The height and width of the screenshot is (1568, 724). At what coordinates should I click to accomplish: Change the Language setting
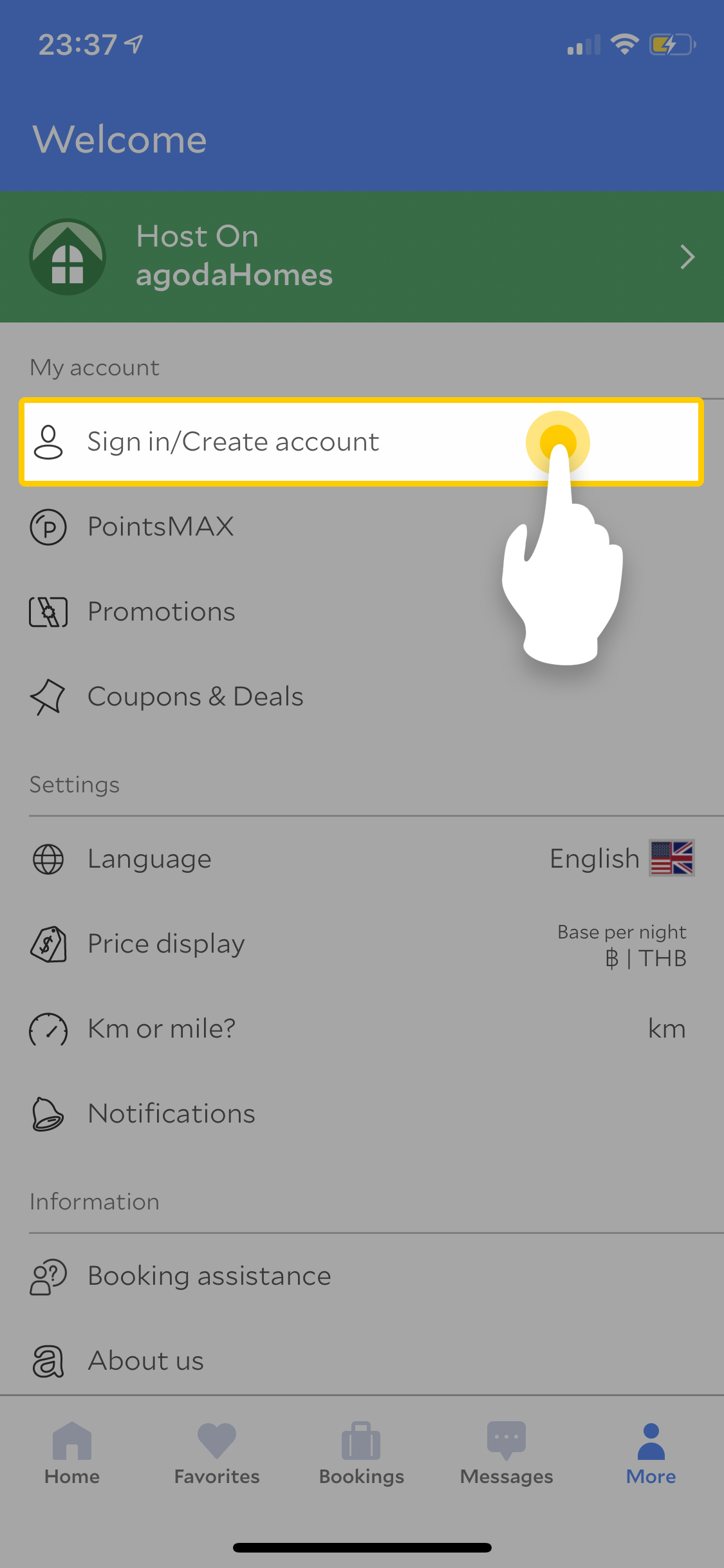pos(362,859)
